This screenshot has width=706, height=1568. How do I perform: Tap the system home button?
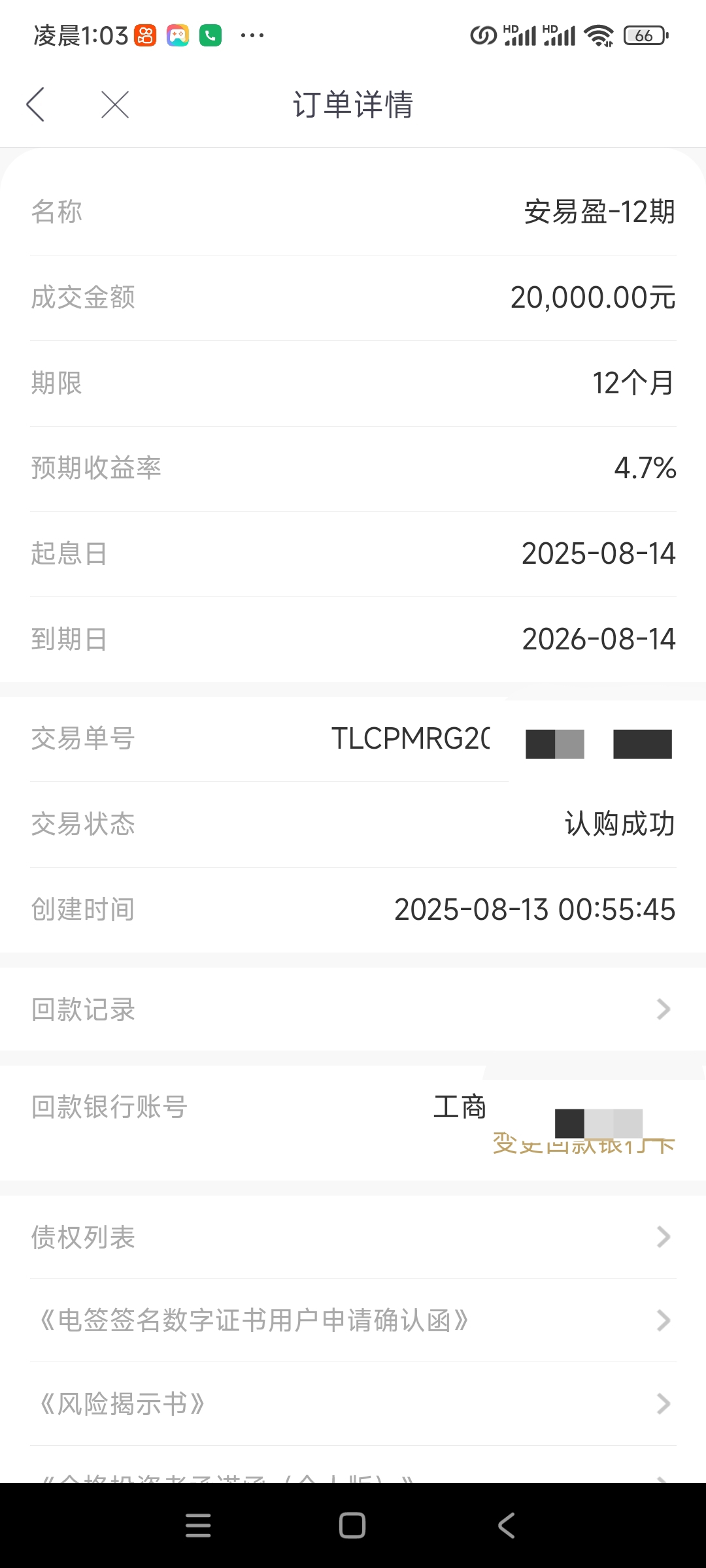pos(352,1526)
